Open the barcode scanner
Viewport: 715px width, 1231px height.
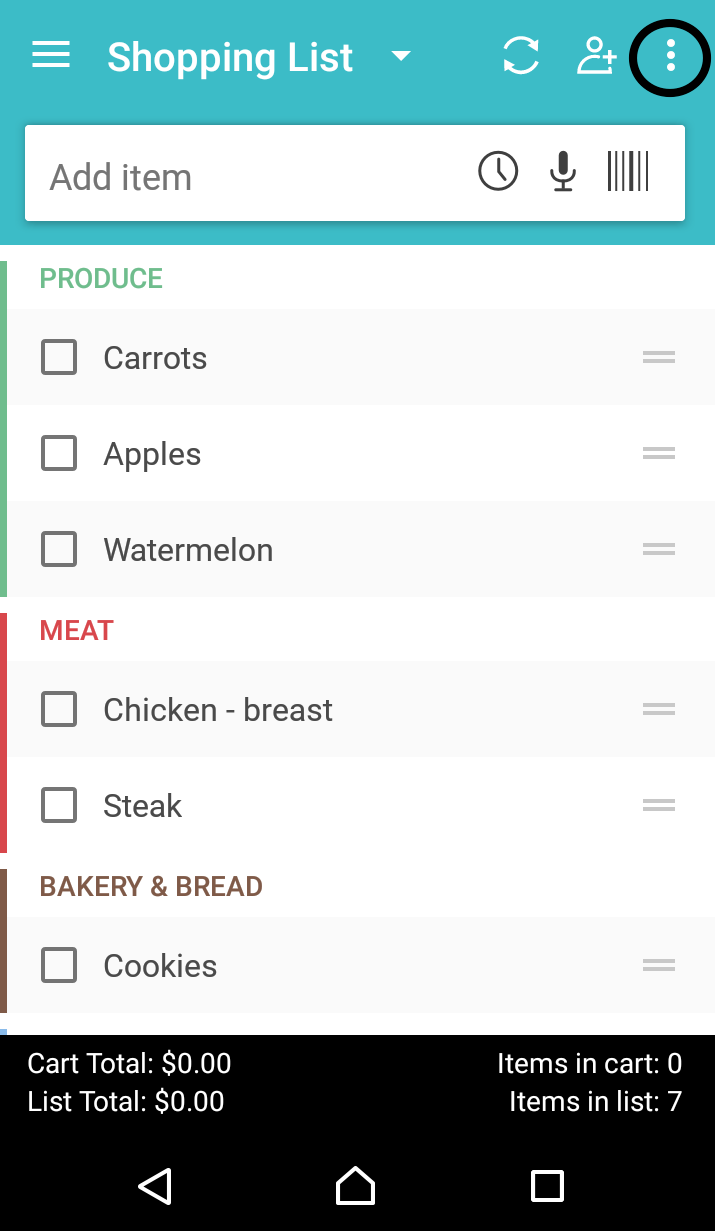click(628, 171)
